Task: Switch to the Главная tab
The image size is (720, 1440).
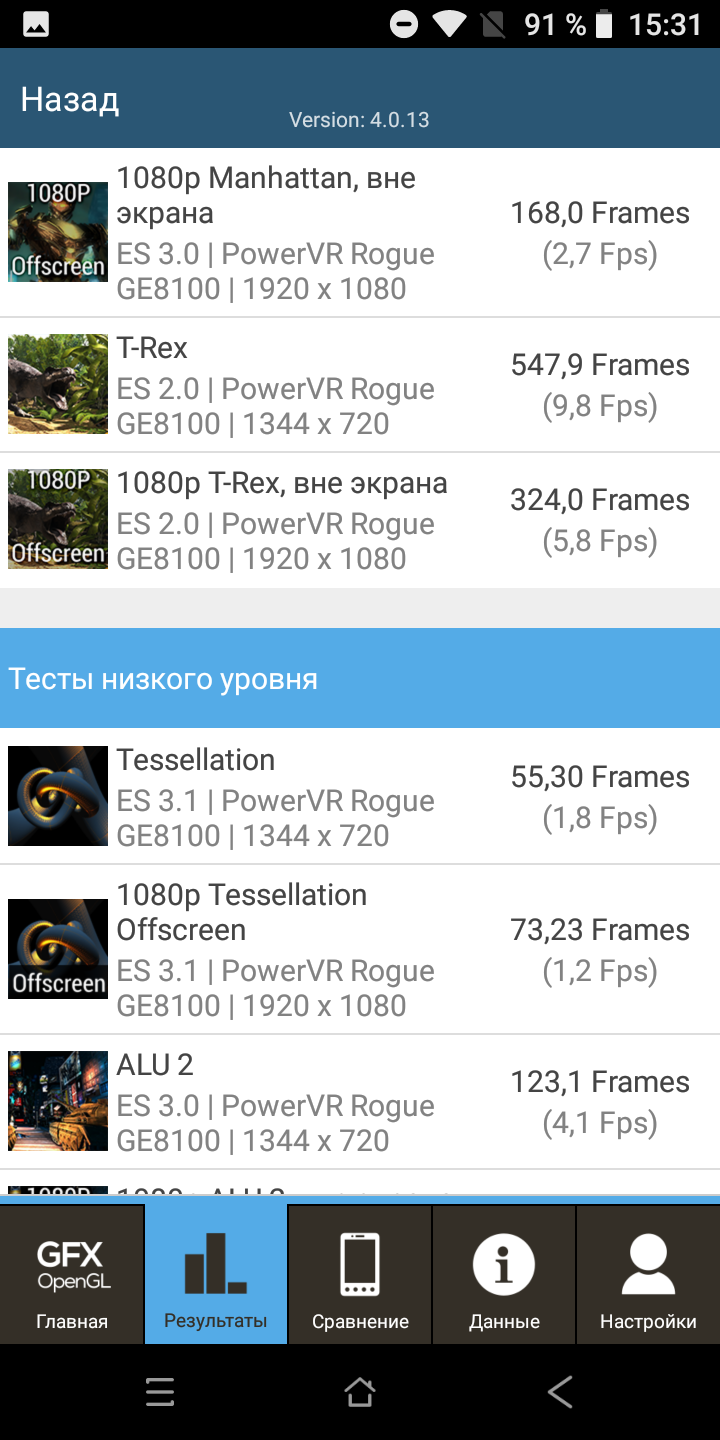Action: 72,1275
